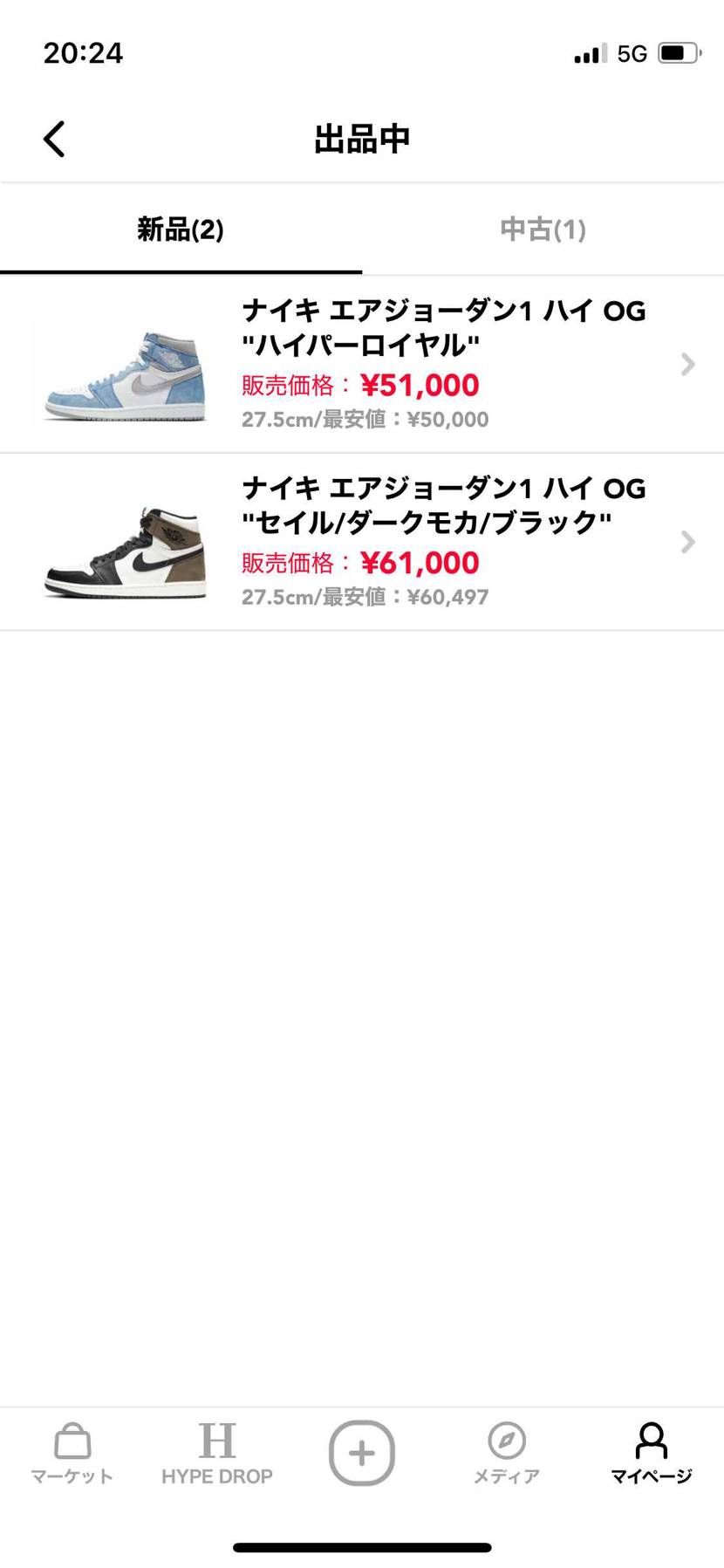Open the マーケット tab
Viewport: 724px width, 1568px height.
pyautogui.click(x=72, y=1453)
